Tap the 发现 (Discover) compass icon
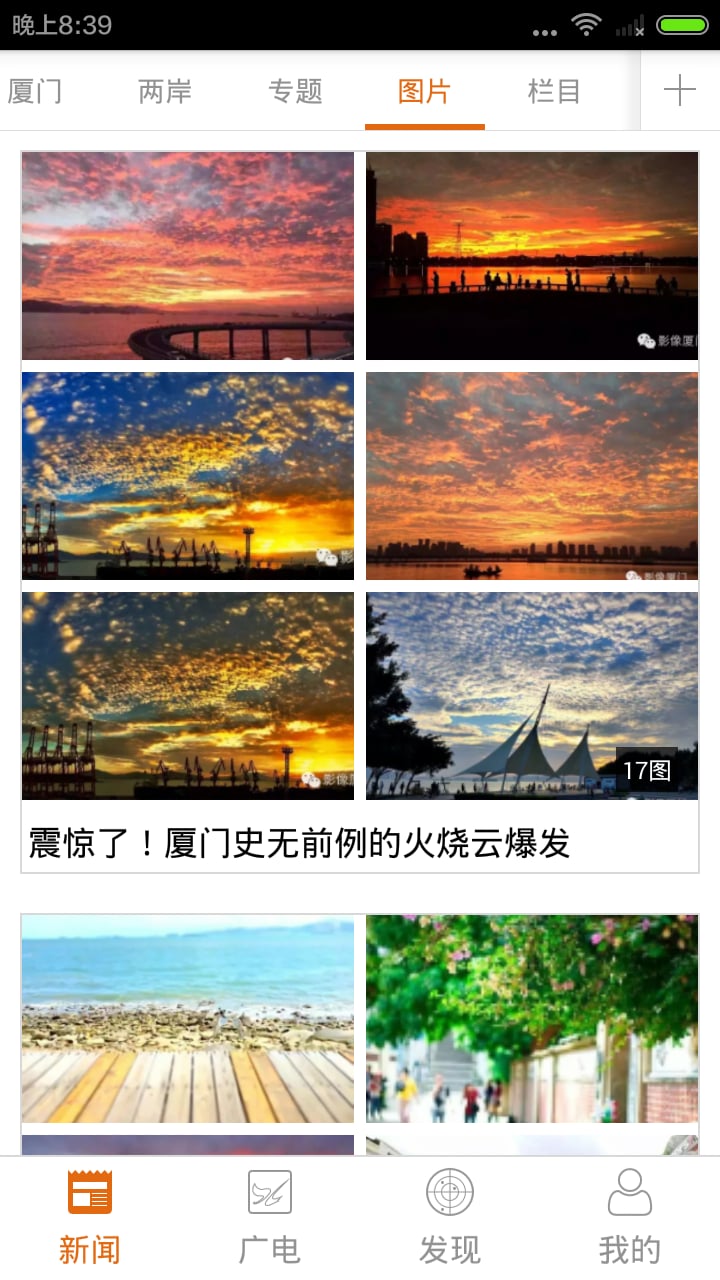Image resolution: width=720 pixels, height=1280 pixels. pos(450,1193)
